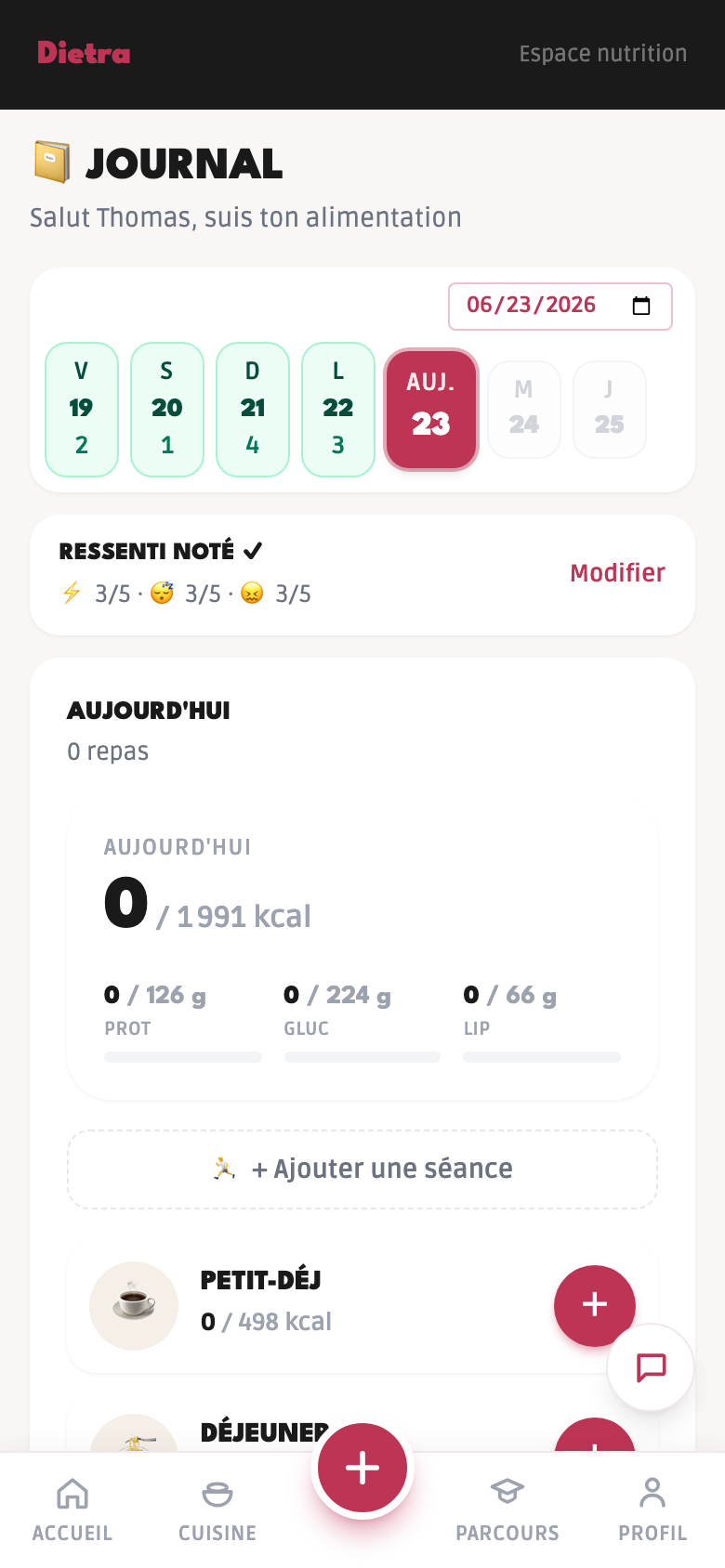
Task: Select today AUJ. 23 day tile
Action: click(431, 410)
